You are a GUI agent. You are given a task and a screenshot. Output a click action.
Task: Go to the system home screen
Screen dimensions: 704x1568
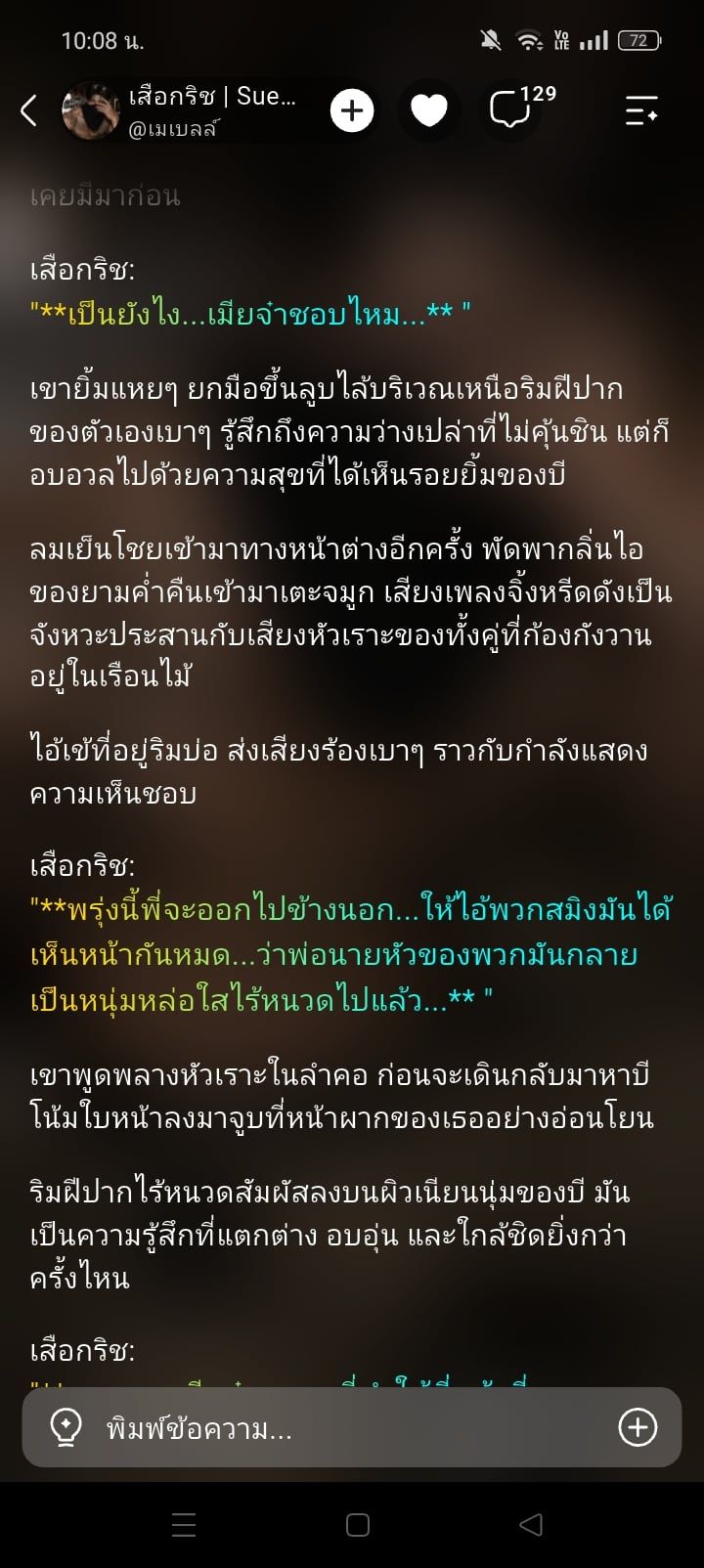point(358,1524)
